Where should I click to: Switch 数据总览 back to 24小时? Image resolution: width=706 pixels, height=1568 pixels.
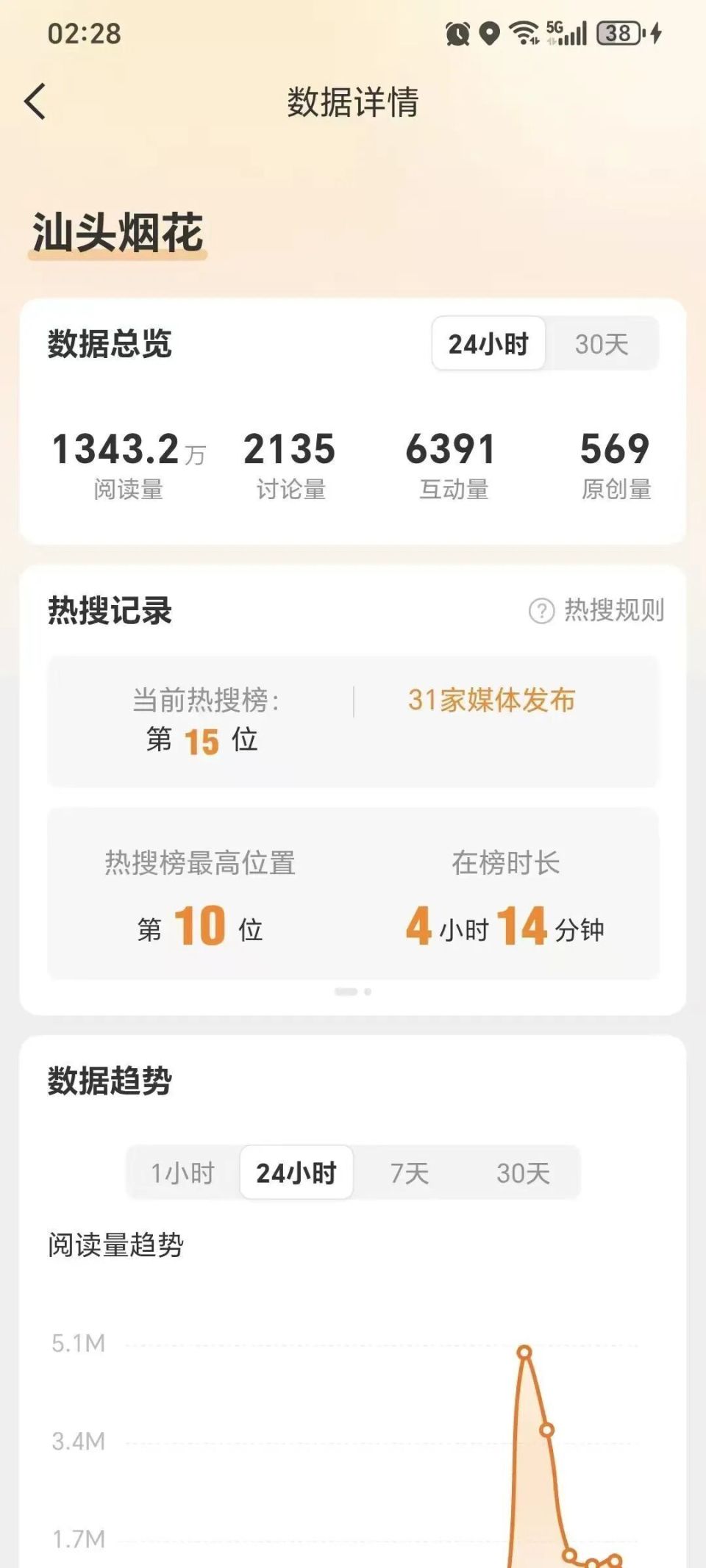[488, 344]
